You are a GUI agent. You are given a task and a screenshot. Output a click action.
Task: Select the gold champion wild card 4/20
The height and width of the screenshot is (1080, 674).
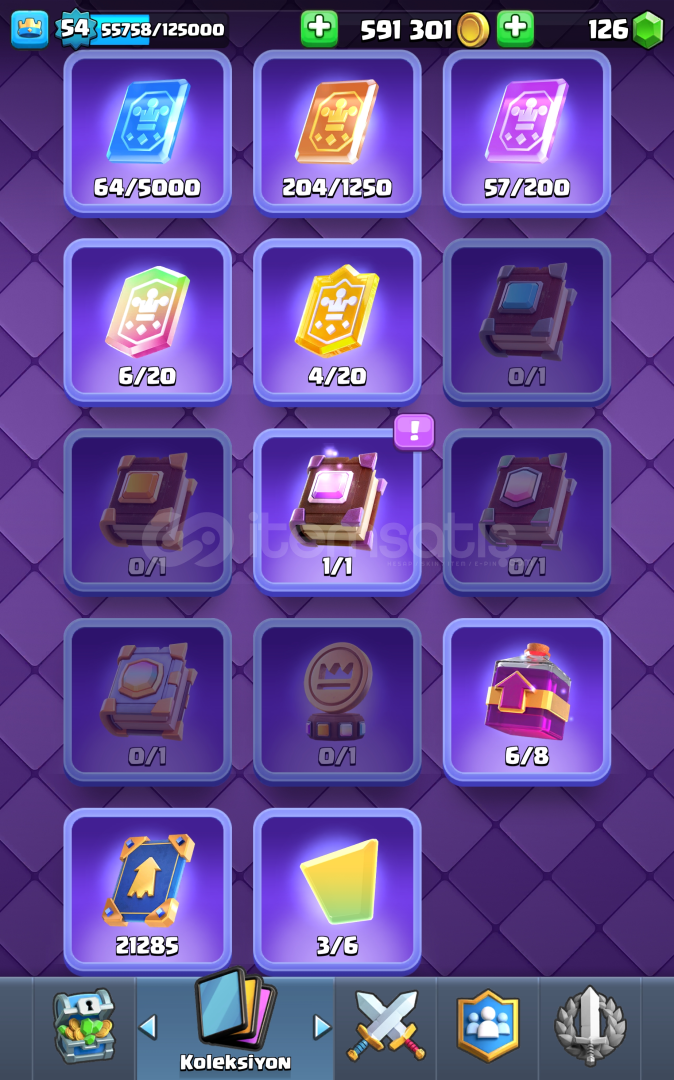point(337,320)
